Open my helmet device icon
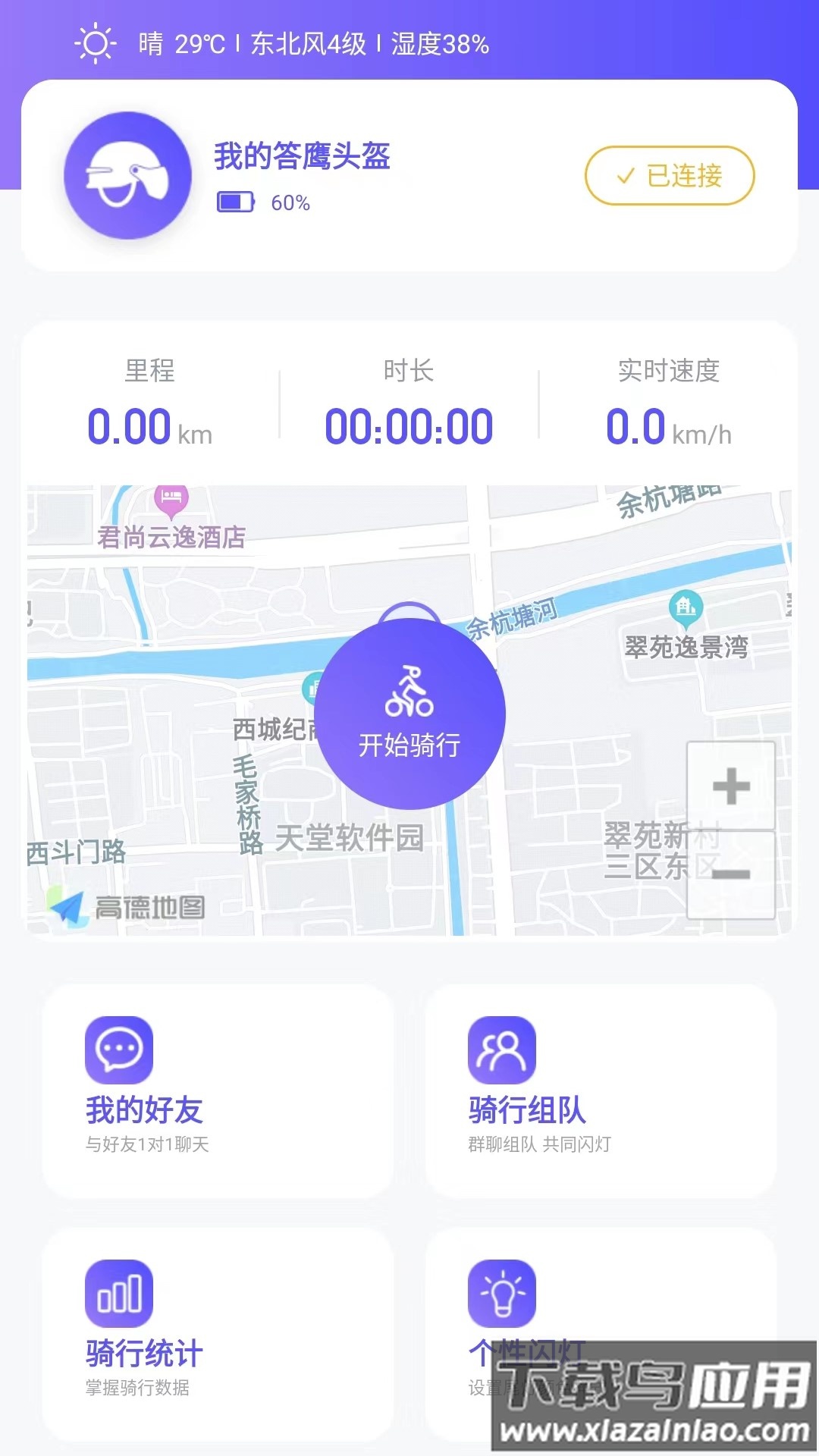The image size is (819, 1456). coord(127,176)
